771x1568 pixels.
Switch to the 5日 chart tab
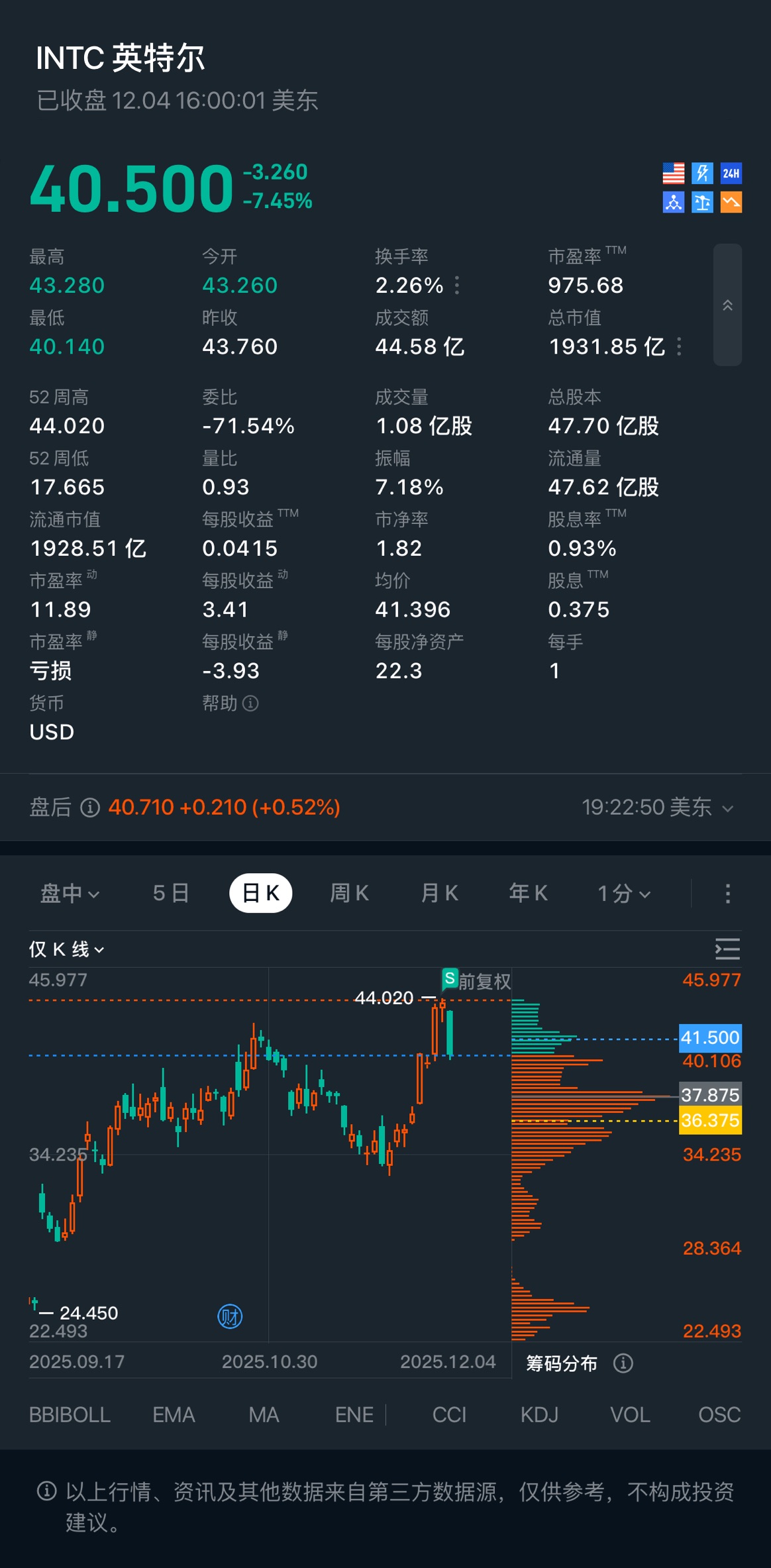point(171,893)
